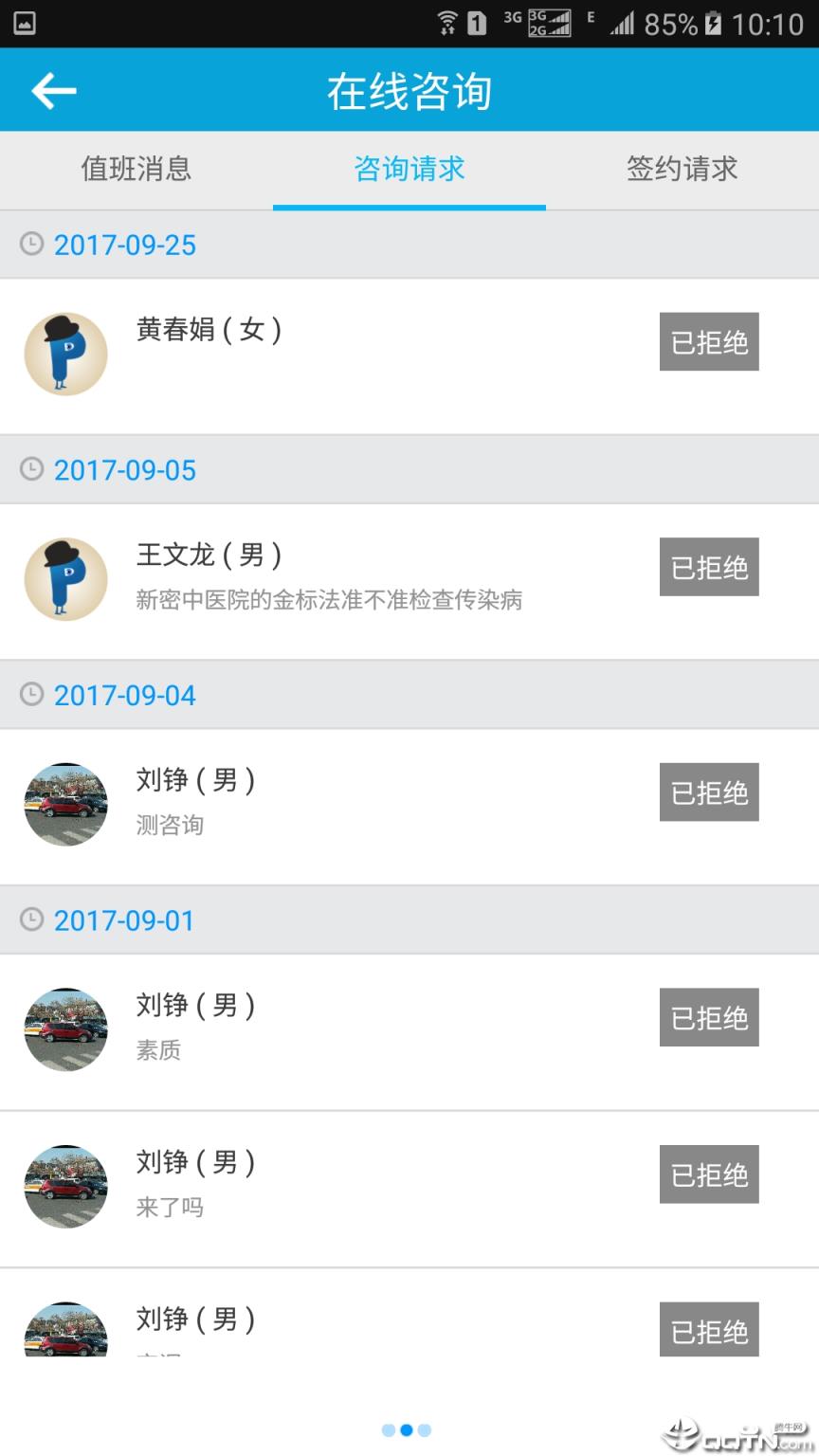Click 已拒绝 beside 王文龙

click(708, 567)
